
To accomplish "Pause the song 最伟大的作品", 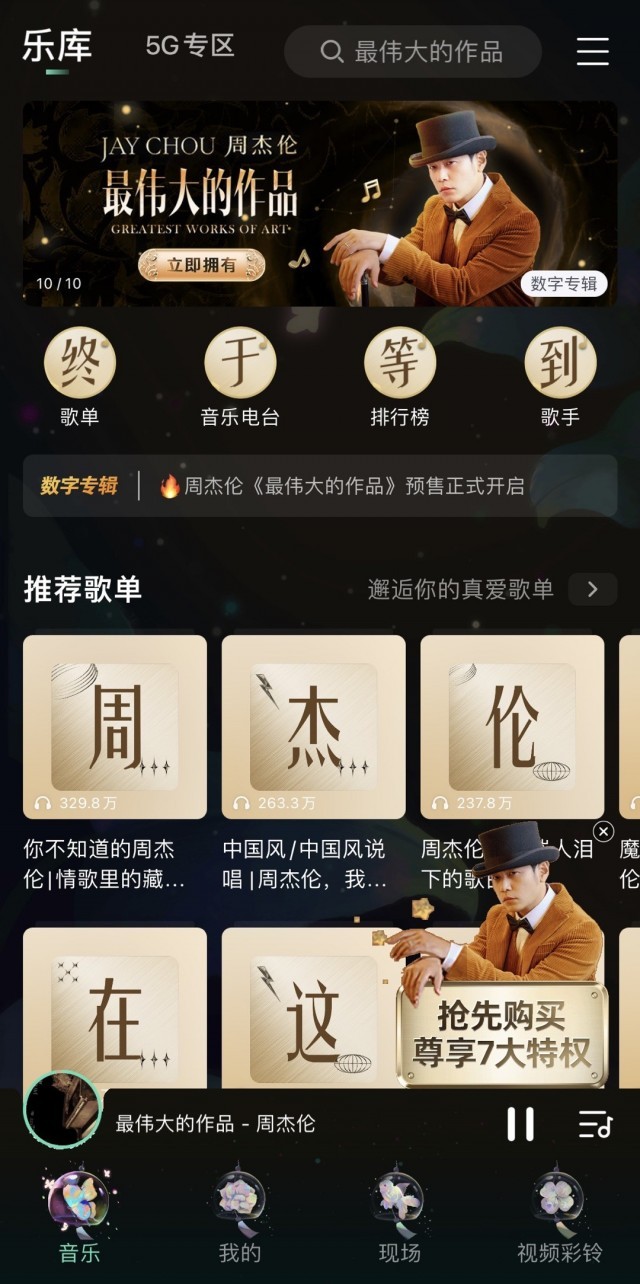I will pos(520,1124).
